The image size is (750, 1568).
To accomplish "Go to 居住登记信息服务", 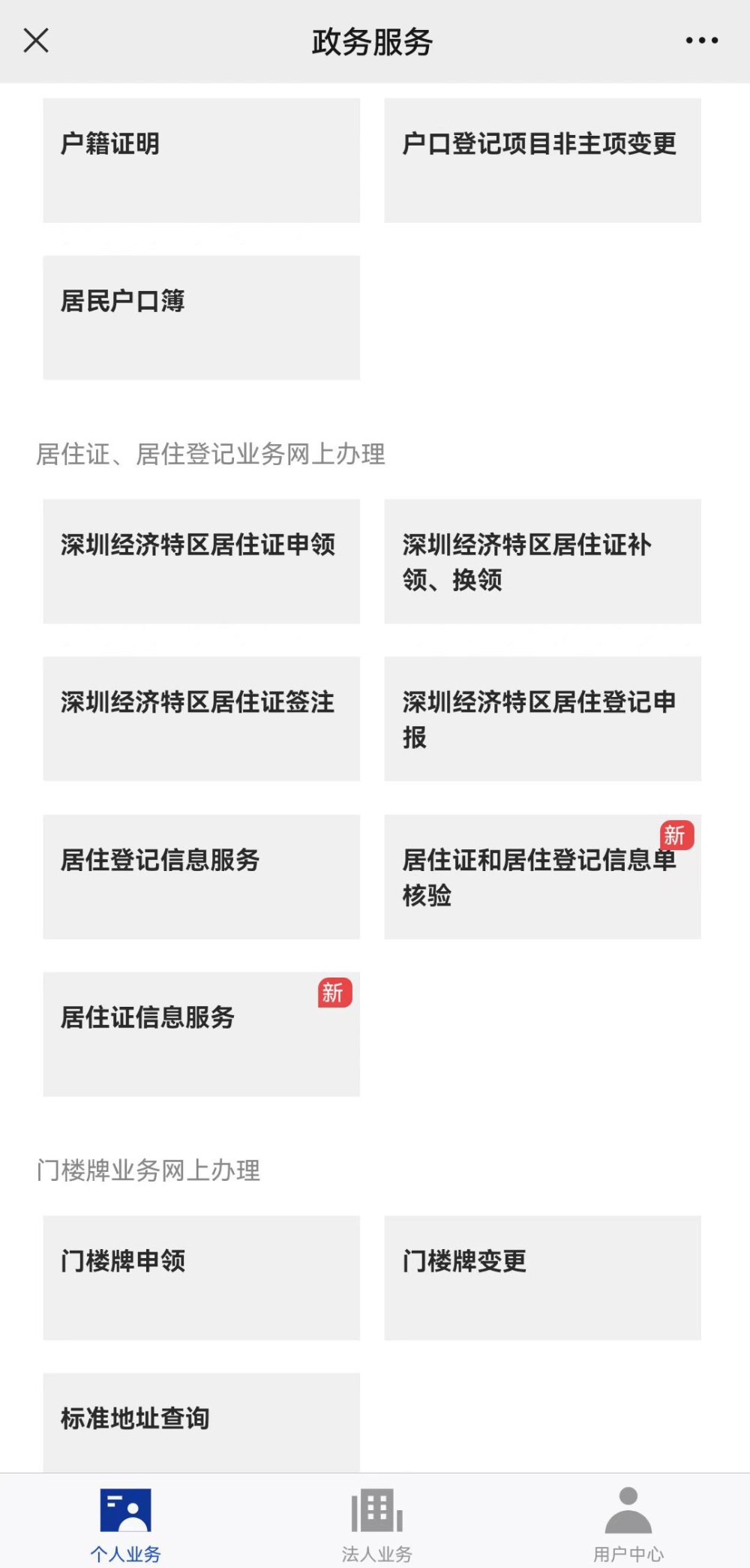I will (201, 877).
